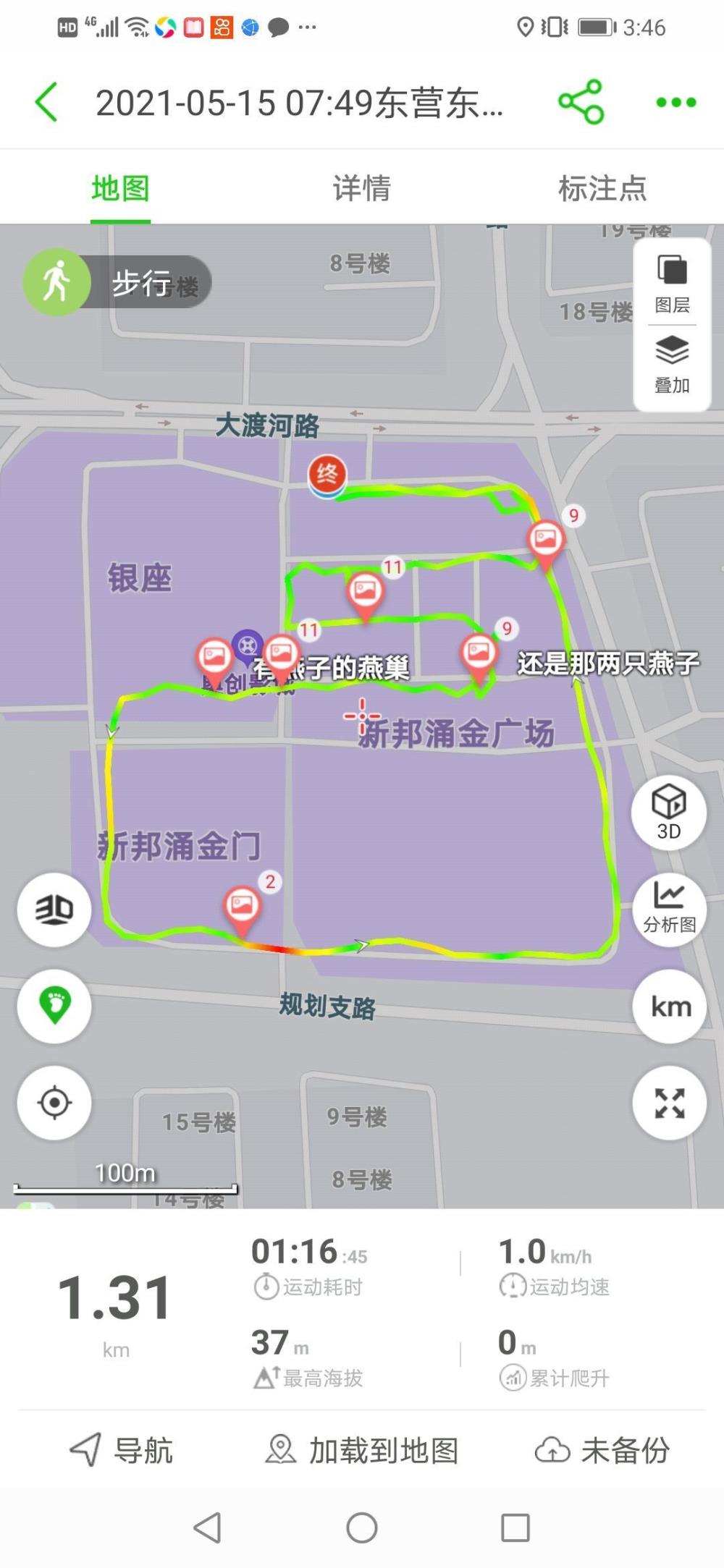Image resolution: width=724 pixels, height=1568 pixels.
Task: Tap the system home button
Action: pyautogui.click(x=362, y=1528)
